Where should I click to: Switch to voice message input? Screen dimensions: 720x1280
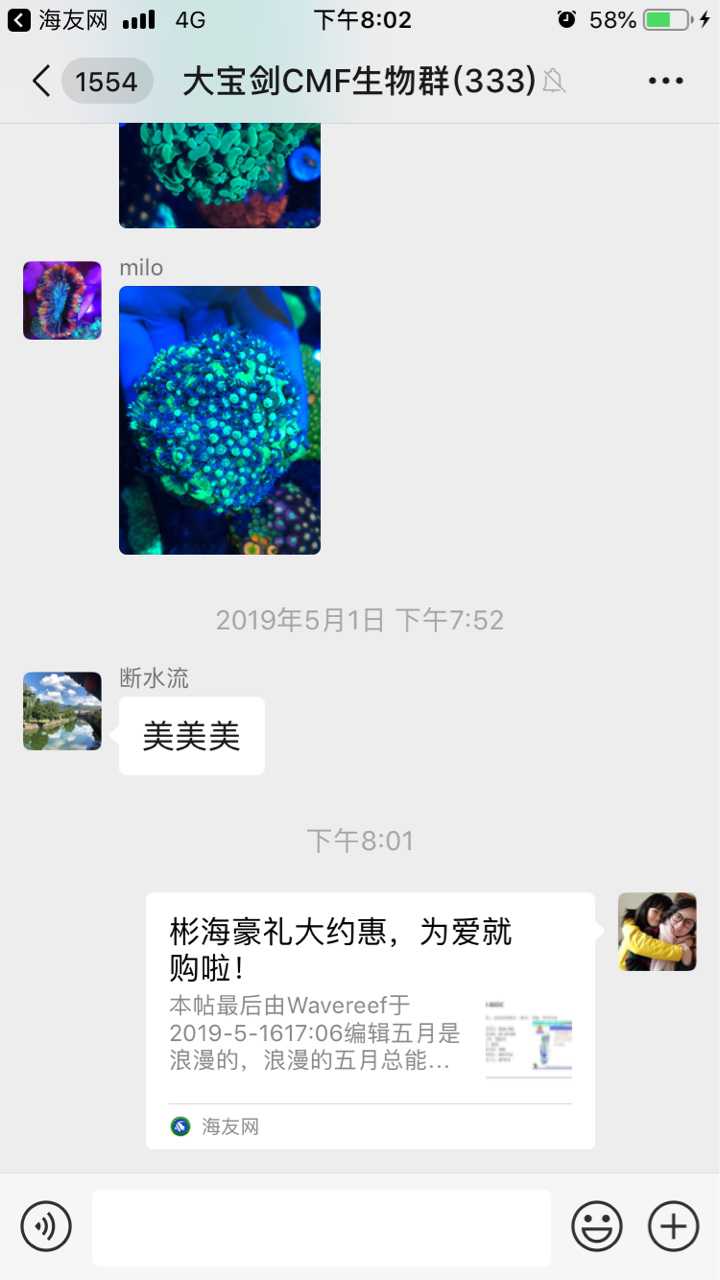pos(46,1226)
